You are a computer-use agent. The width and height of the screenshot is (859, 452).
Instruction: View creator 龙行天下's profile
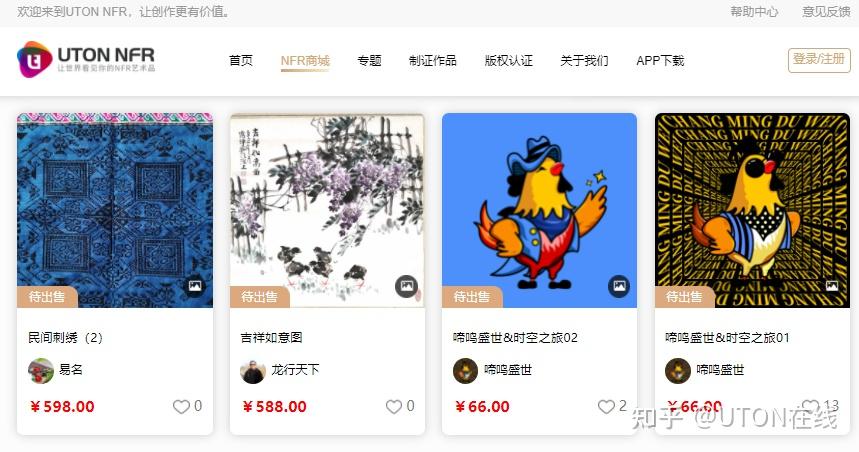[295, 370]
